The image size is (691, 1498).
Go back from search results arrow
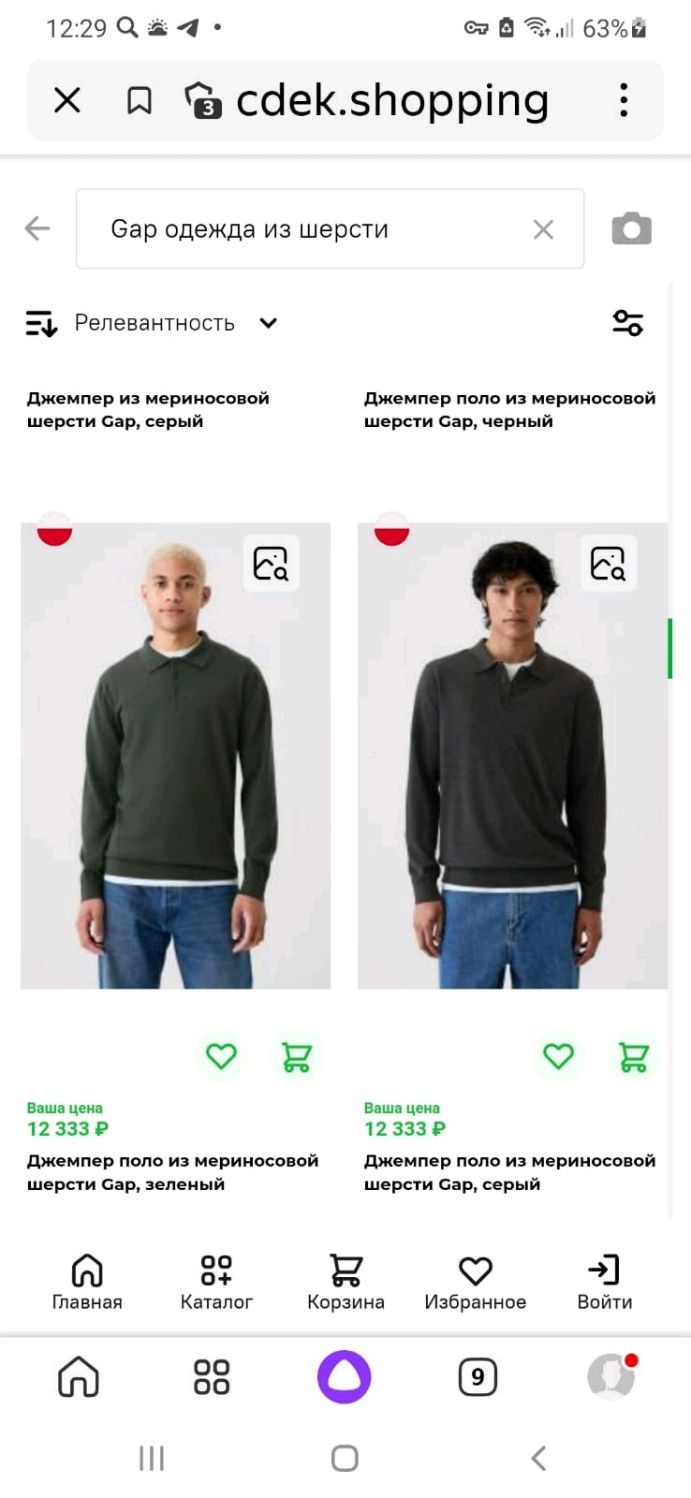(x=37, y=229)
